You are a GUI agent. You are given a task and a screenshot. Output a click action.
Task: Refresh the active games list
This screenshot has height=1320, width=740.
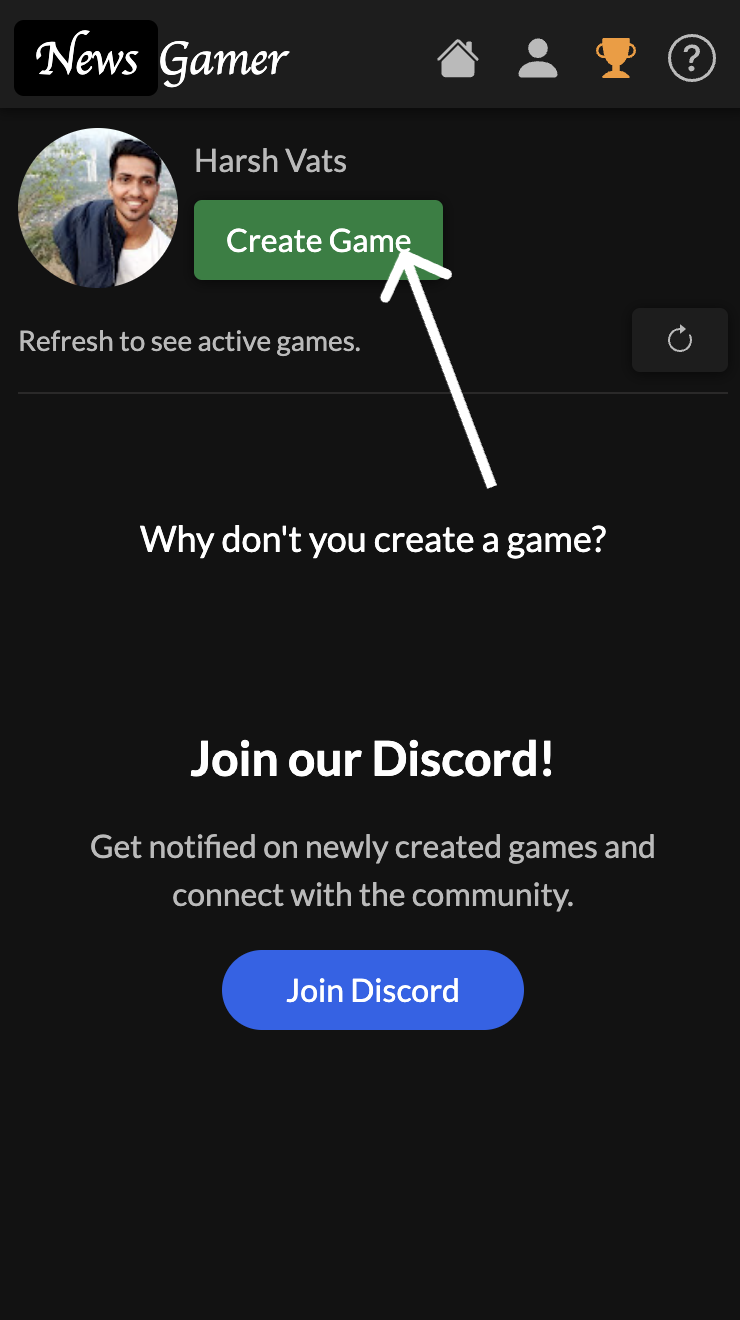click(x=680, y=340)
